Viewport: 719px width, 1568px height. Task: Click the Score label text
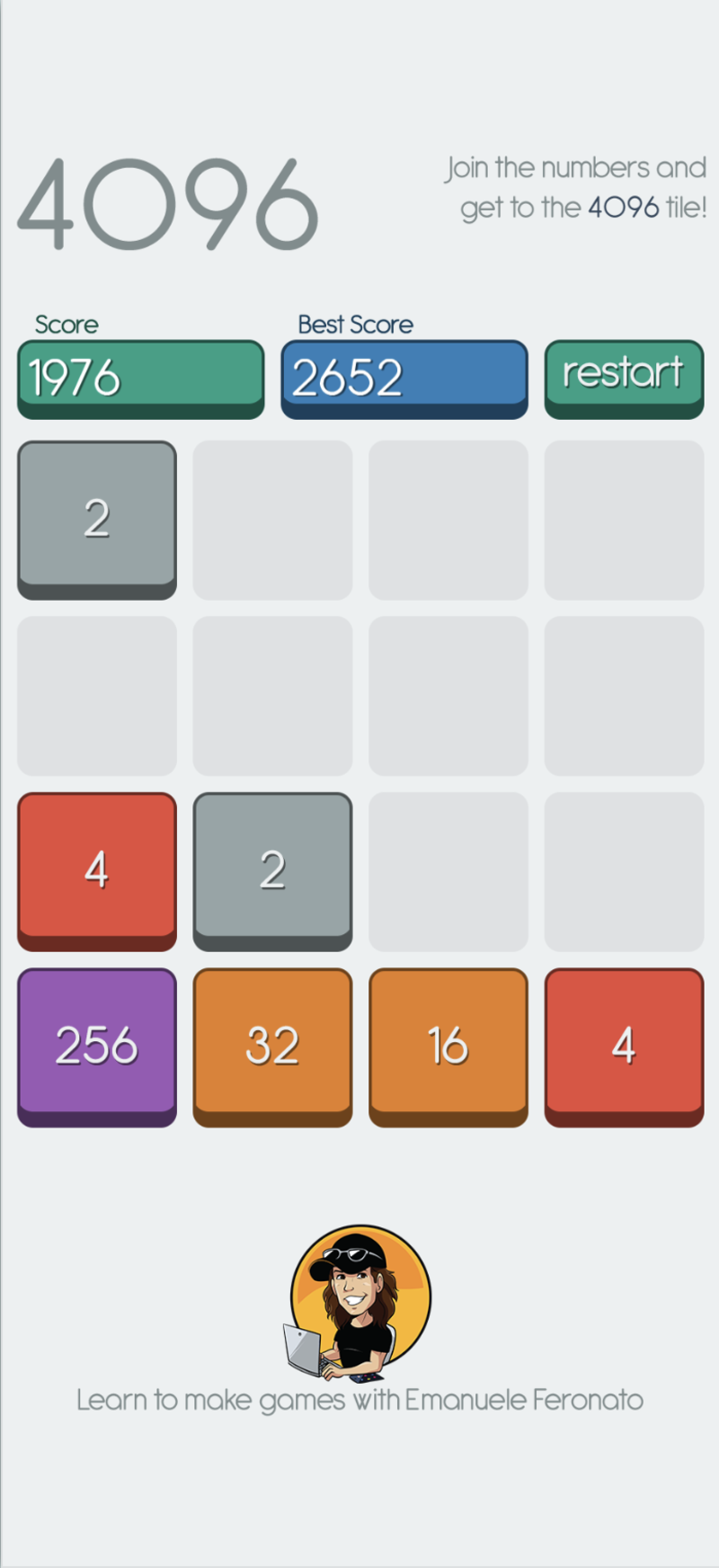pyautogui.click(x=67, y=325)
